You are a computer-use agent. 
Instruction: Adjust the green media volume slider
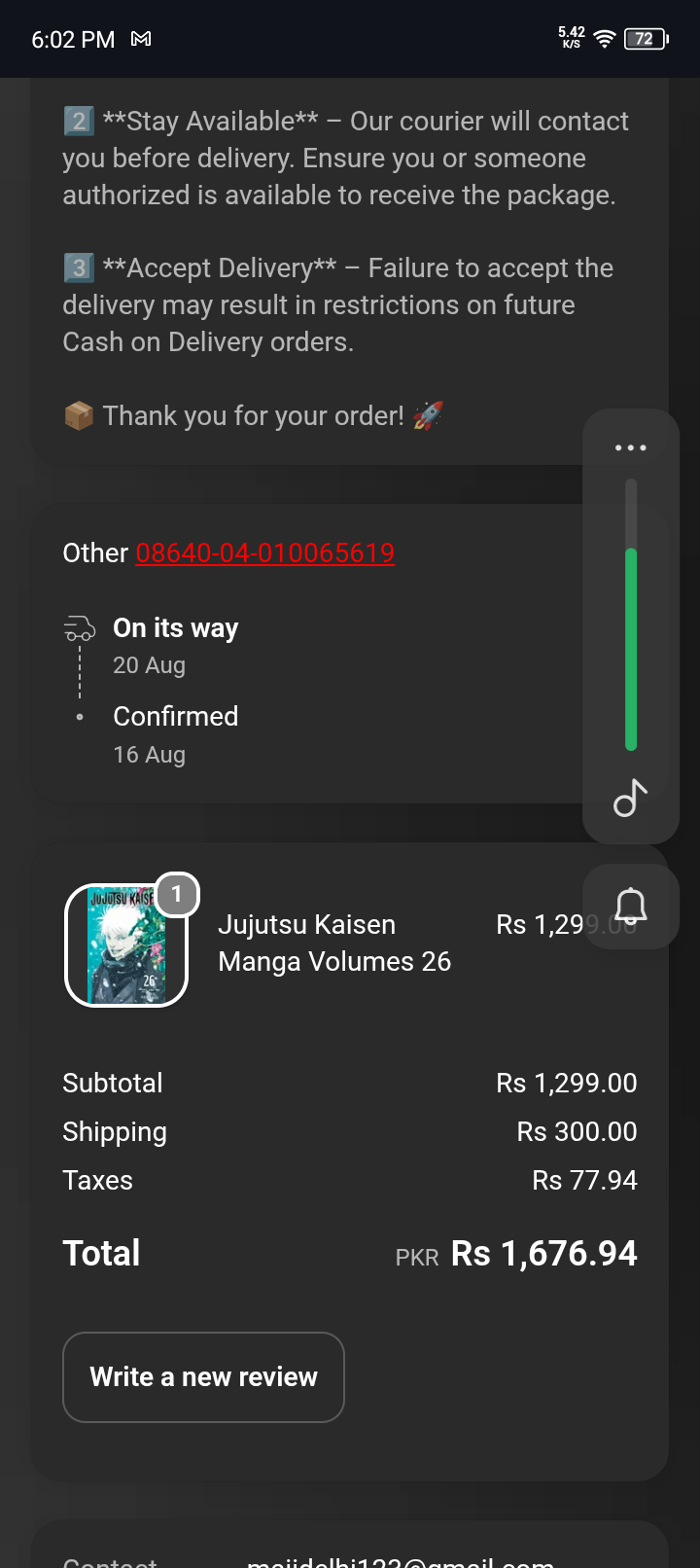coord(631,615)
